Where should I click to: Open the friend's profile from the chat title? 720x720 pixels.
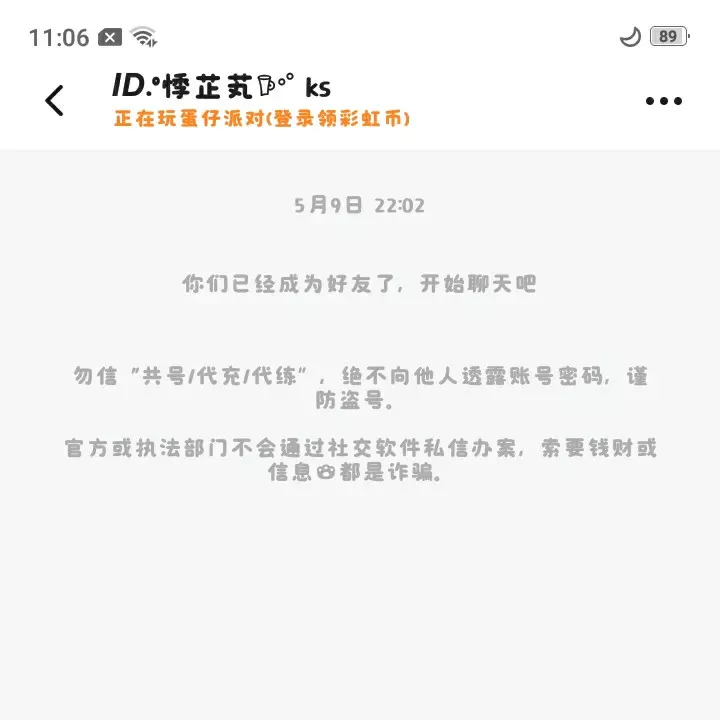[221, 87]
